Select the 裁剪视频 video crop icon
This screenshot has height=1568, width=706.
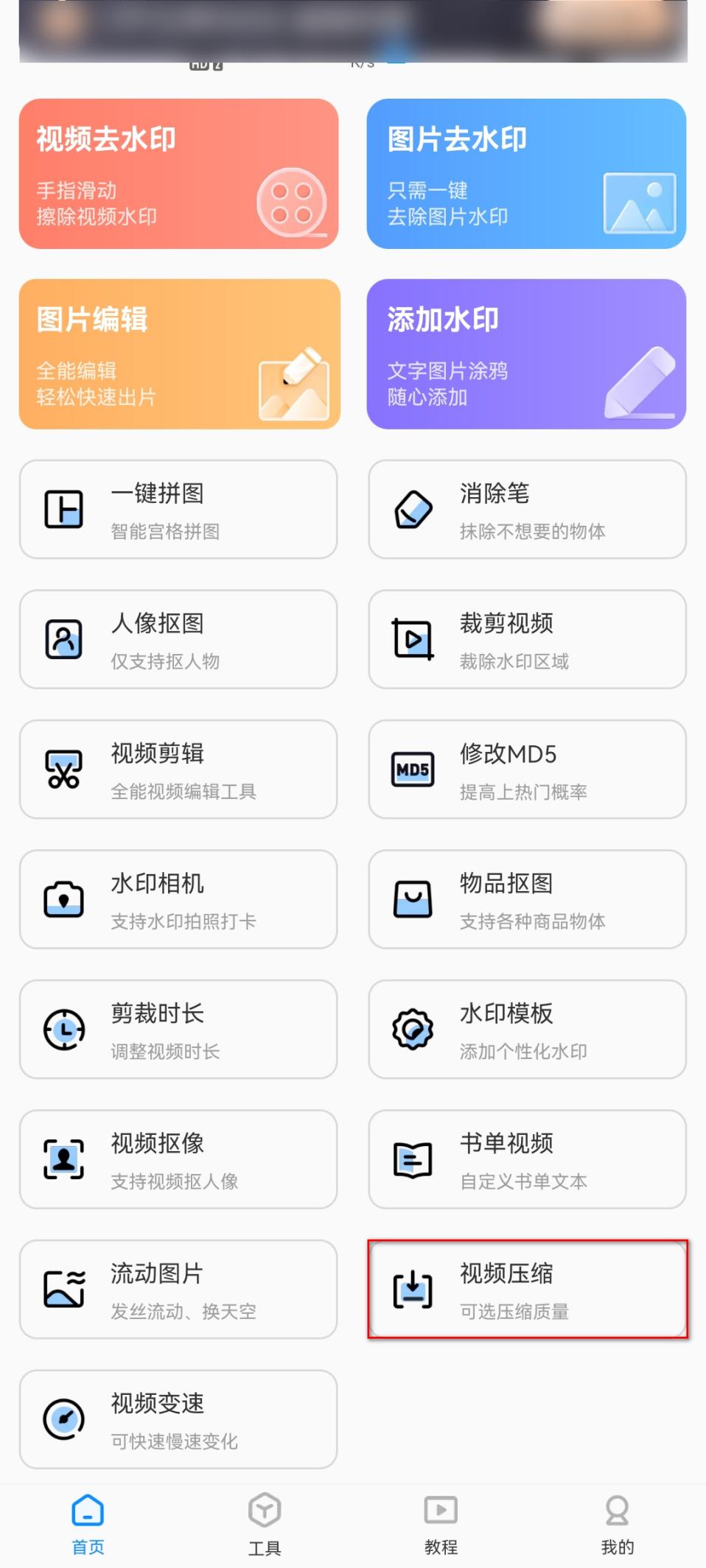(412, 639)
